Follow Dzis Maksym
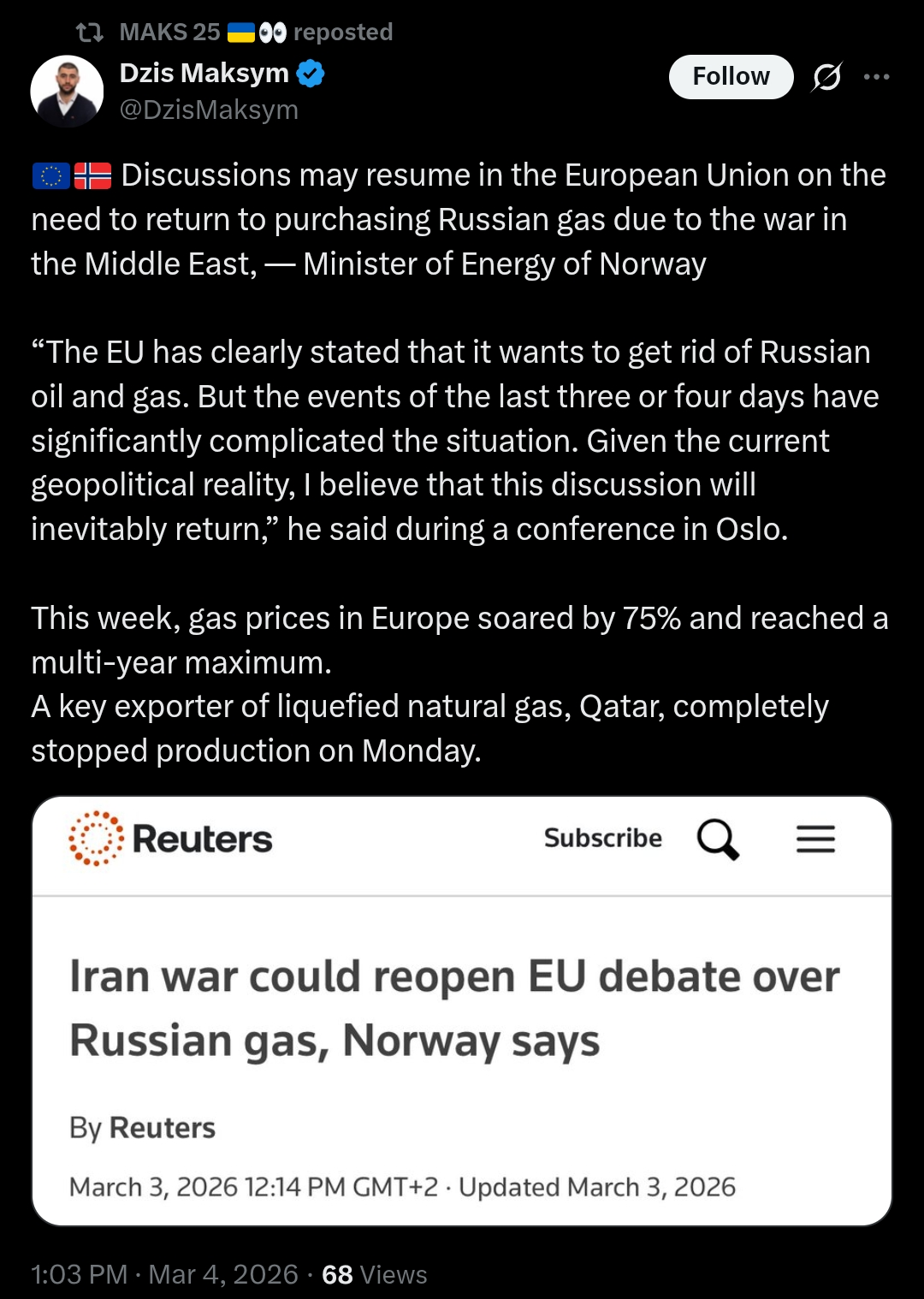 731,77
